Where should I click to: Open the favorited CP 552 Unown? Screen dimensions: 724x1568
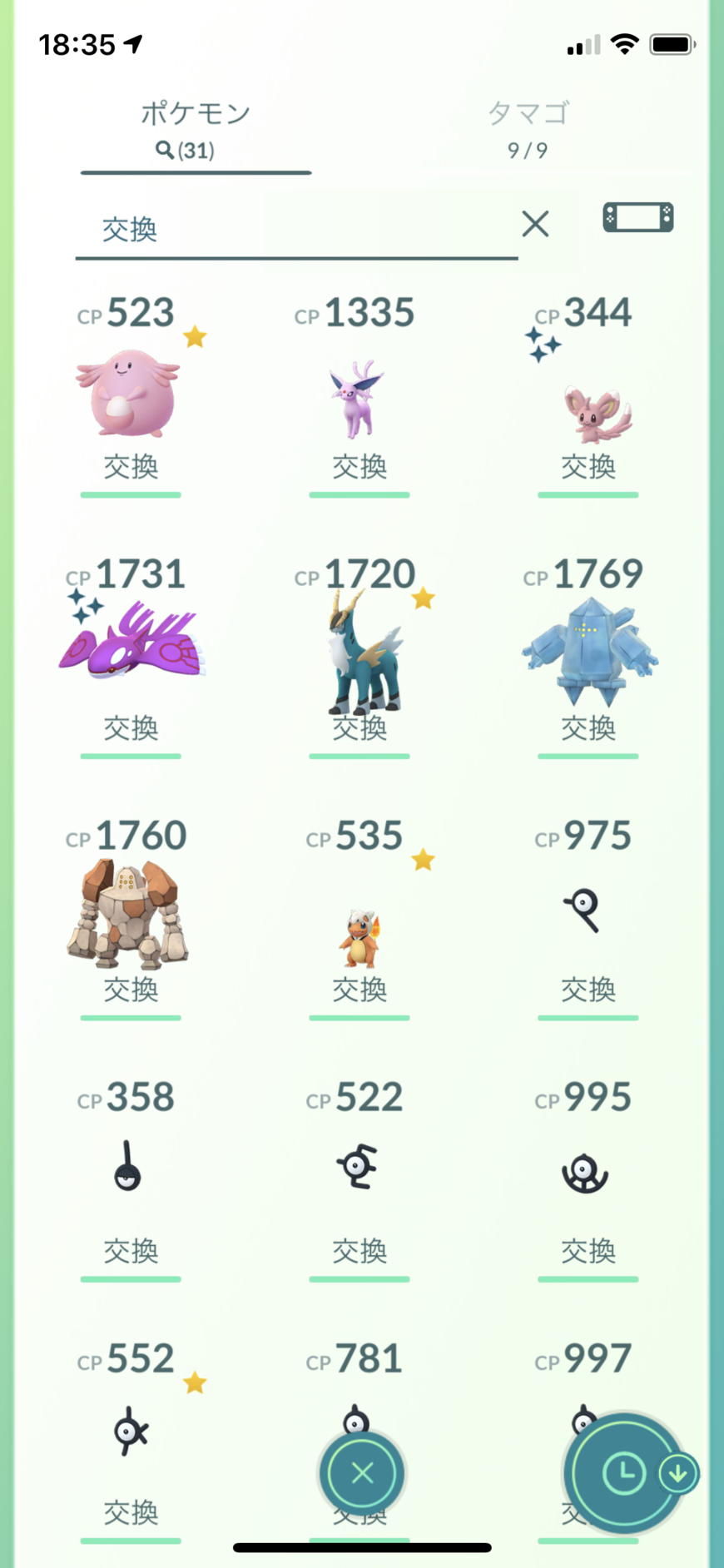[131, 1432]
